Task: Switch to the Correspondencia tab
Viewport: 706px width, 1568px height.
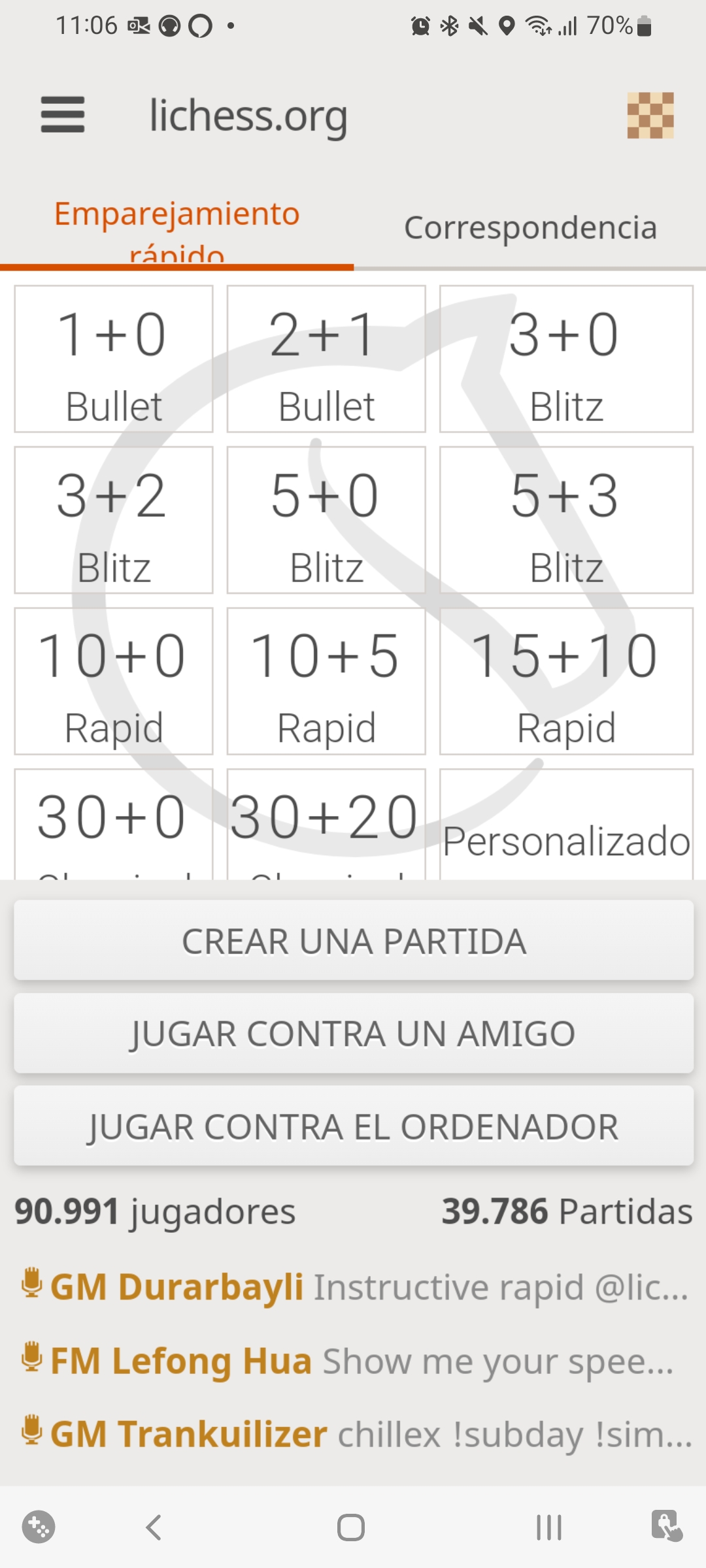Action: point(530,228)
